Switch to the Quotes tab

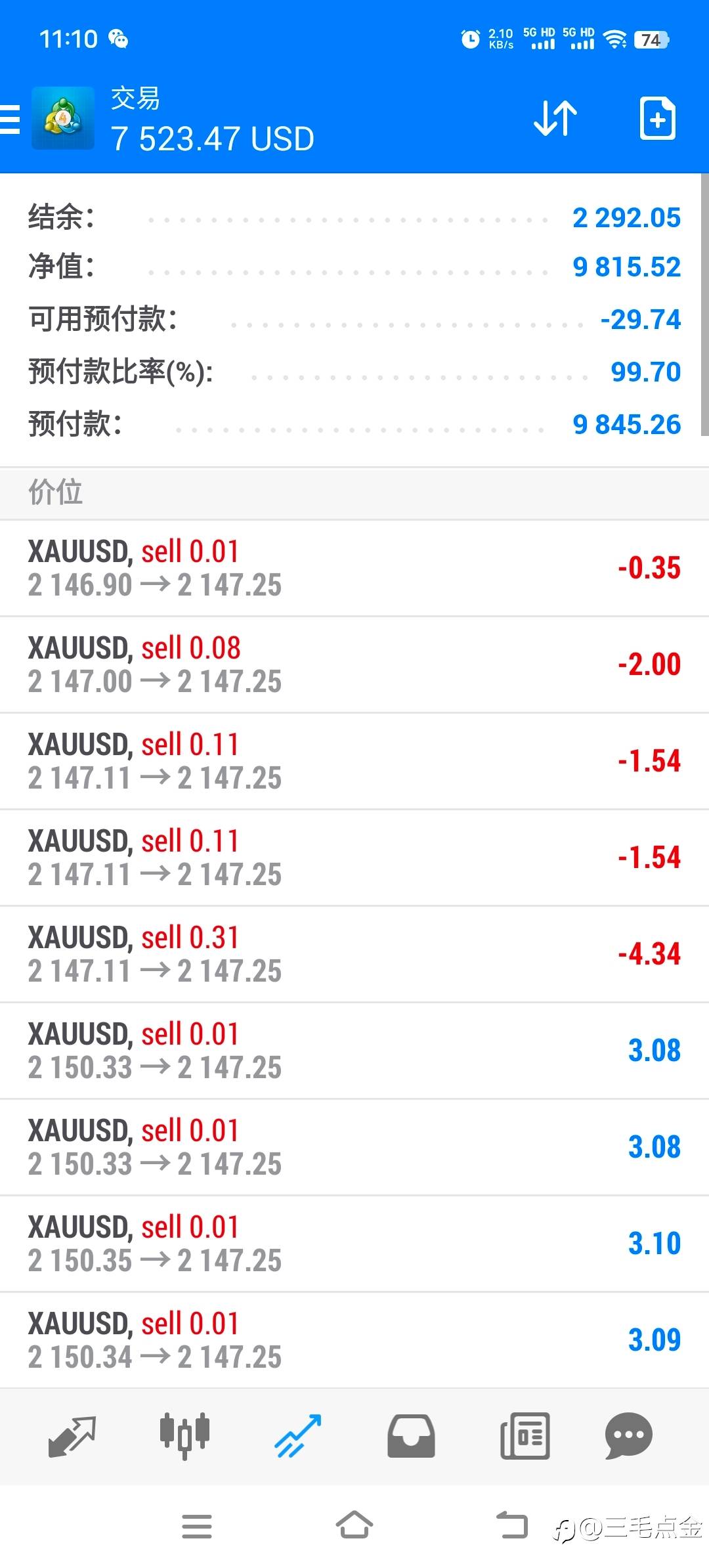(x=72, y=1436)
